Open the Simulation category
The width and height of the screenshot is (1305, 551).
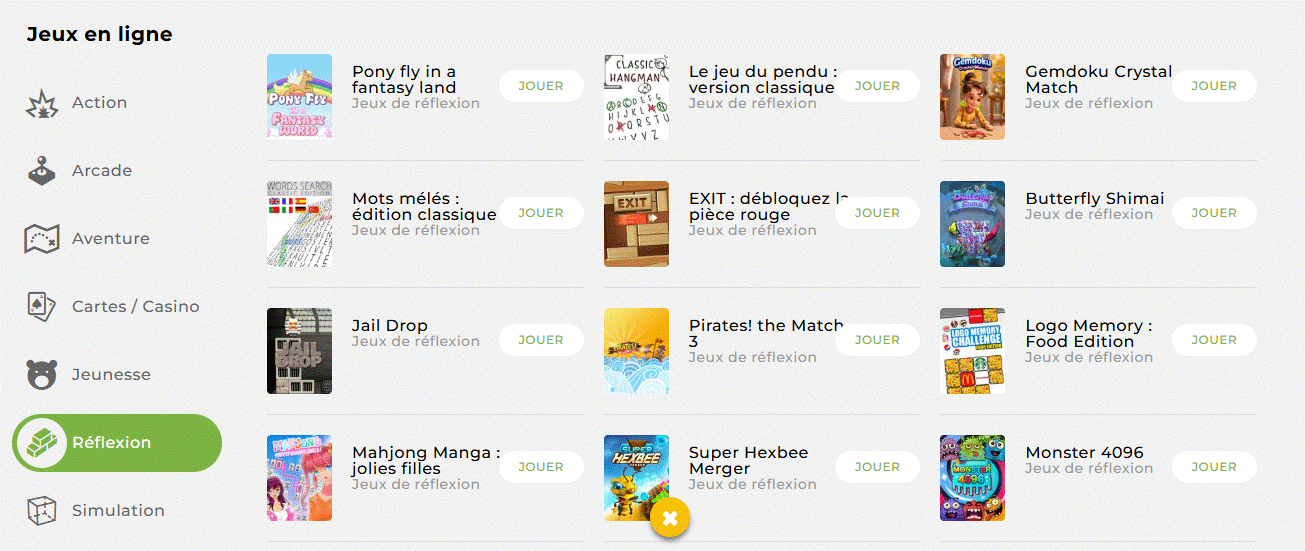coord(117,511)
